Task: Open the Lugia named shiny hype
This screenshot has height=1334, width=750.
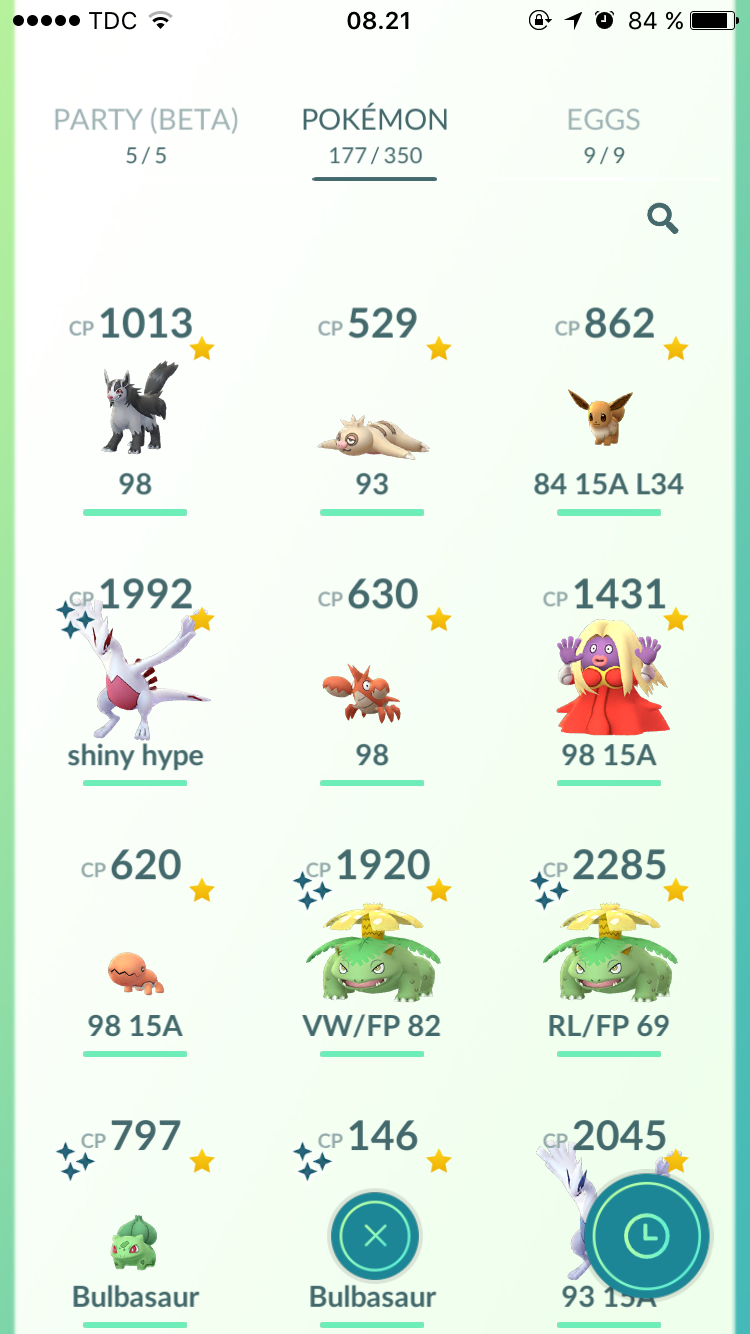Action: (136, 681)
